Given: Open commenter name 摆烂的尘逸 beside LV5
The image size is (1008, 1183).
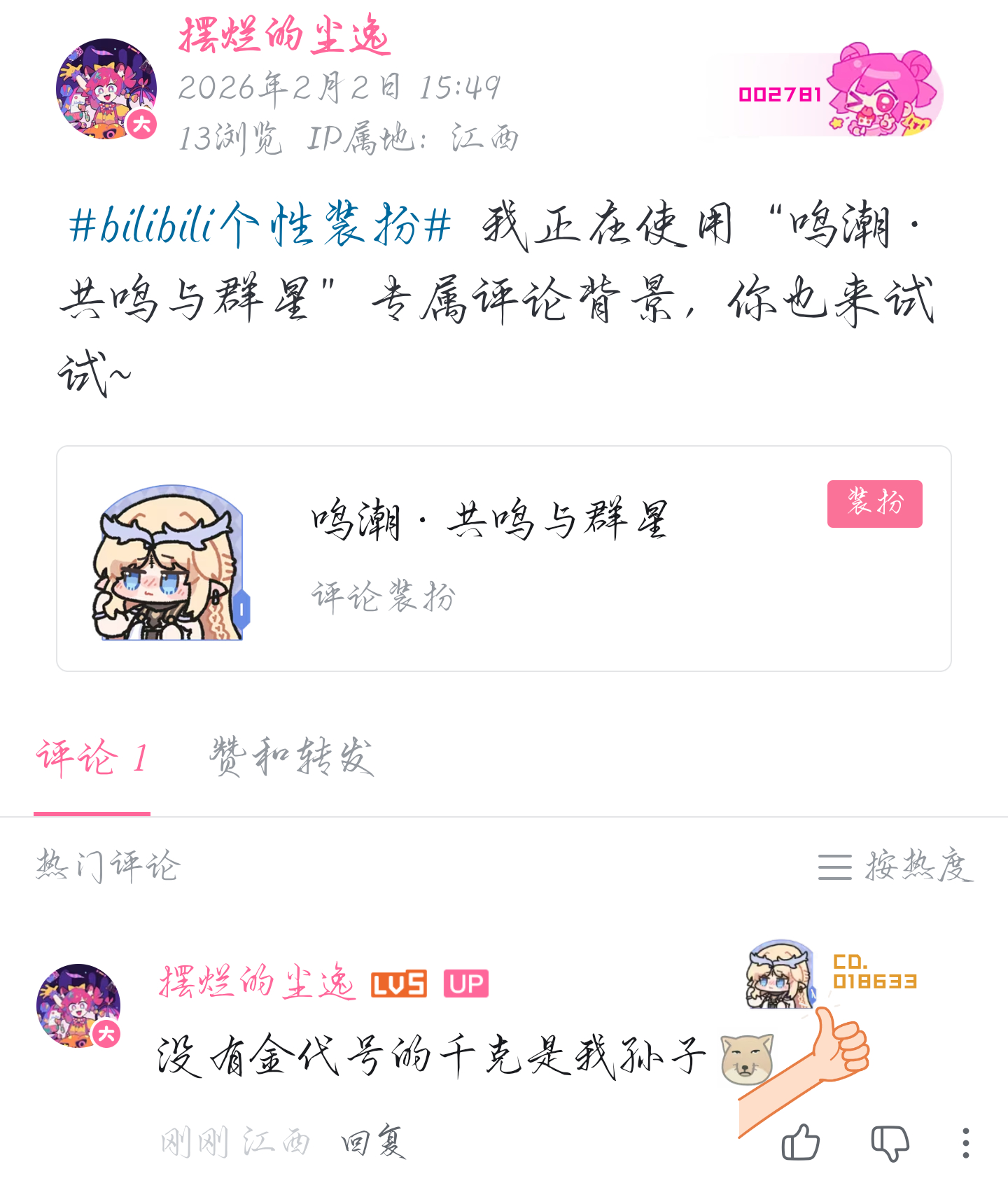Looking at the screenshot, I should (257, 982).
